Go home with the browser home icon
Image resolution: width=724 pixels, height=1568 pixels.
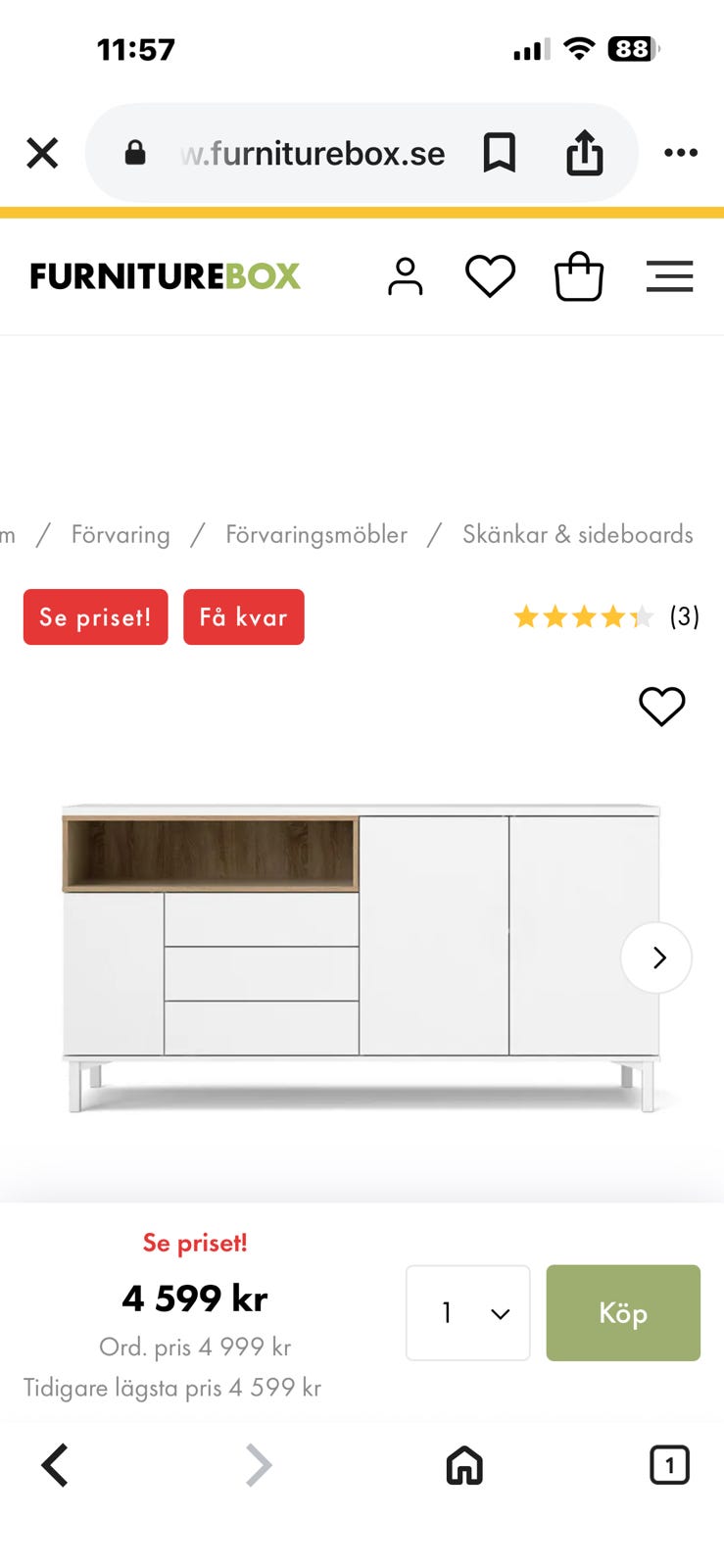[463, 1465]
